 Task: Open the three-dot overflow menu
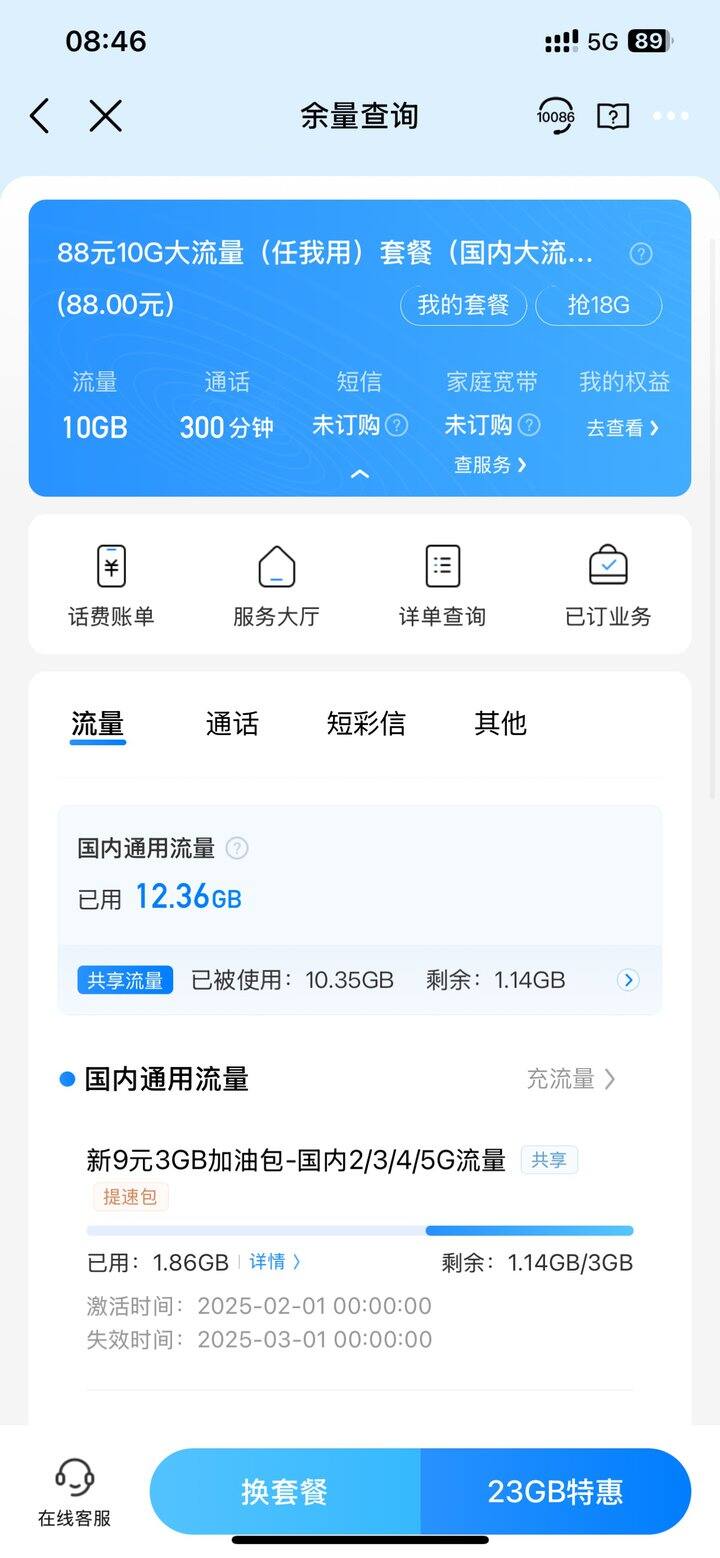(671, 116)
